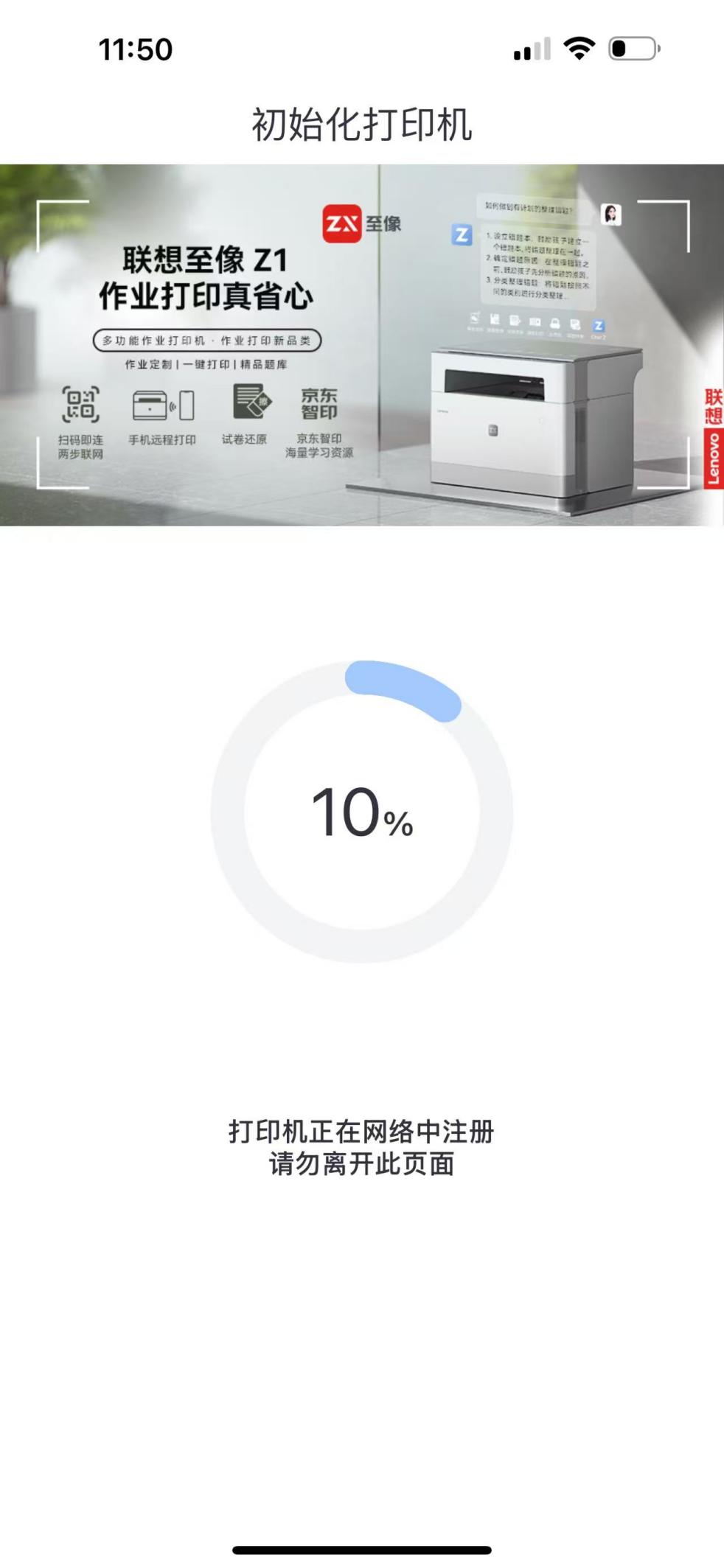Screen dimensions: 724x1568
Task: Open the 初始化打印机 title header
Action: [362, 124]
